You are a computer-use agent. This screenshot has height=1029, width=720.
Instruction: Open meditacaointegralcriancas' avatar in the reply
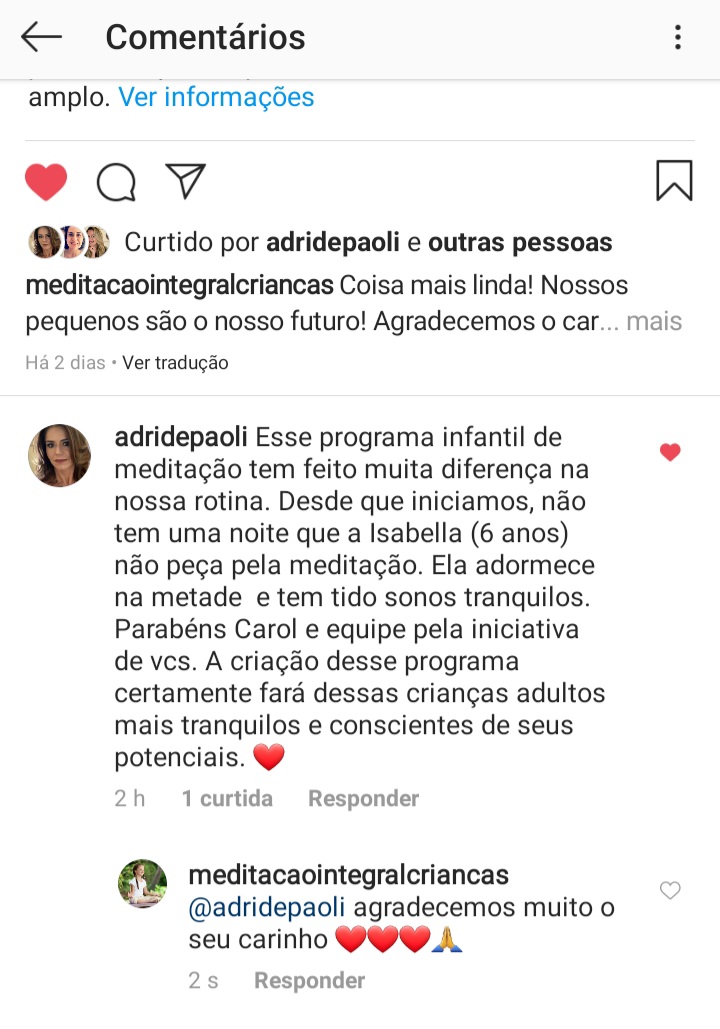coord(143,883)
